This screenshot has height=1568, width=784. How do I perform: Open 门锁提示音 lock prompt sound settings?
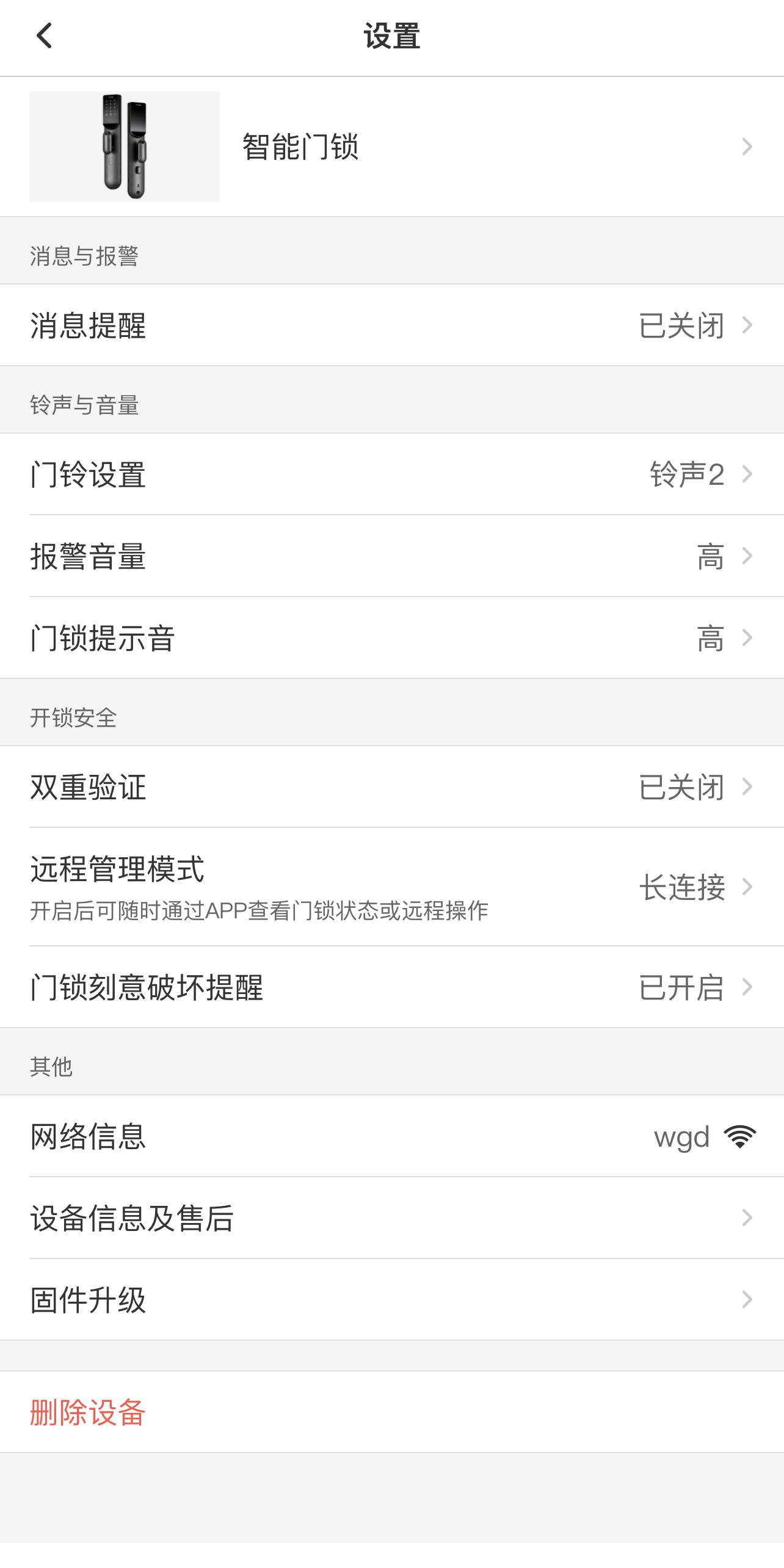(391, 637)
